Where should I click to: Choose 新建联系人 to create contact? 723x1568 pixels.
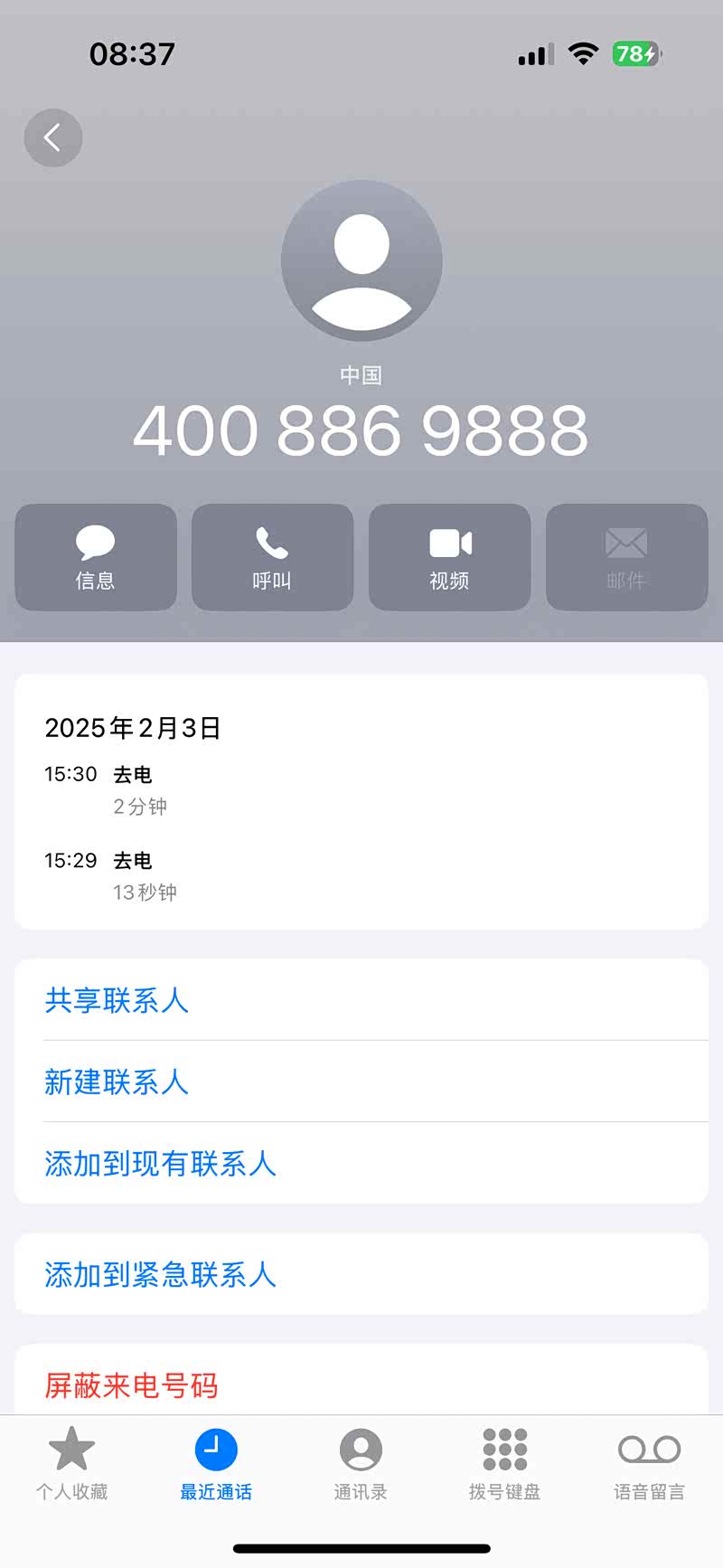[117, 1082]
